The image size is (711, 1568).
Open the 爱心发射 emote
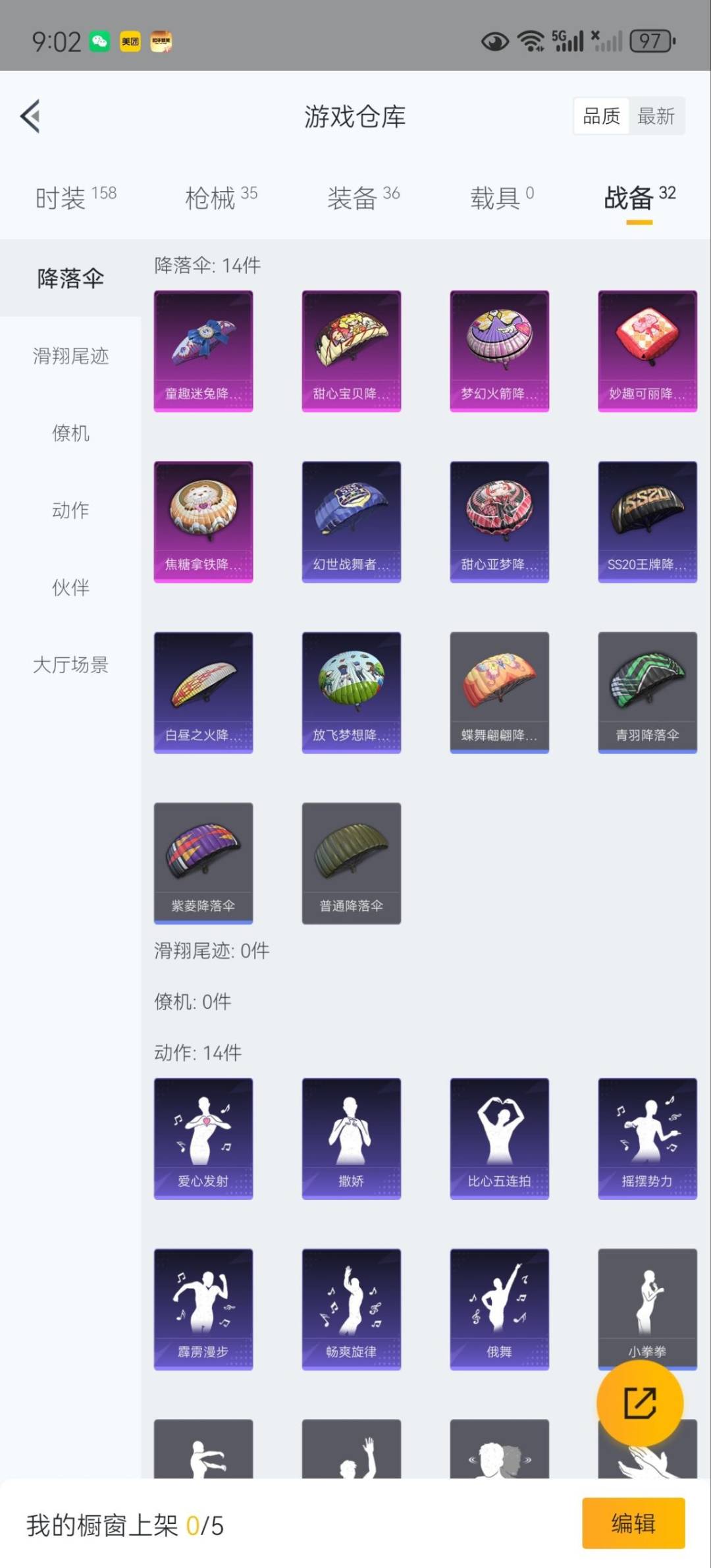tap(203, 1138)
